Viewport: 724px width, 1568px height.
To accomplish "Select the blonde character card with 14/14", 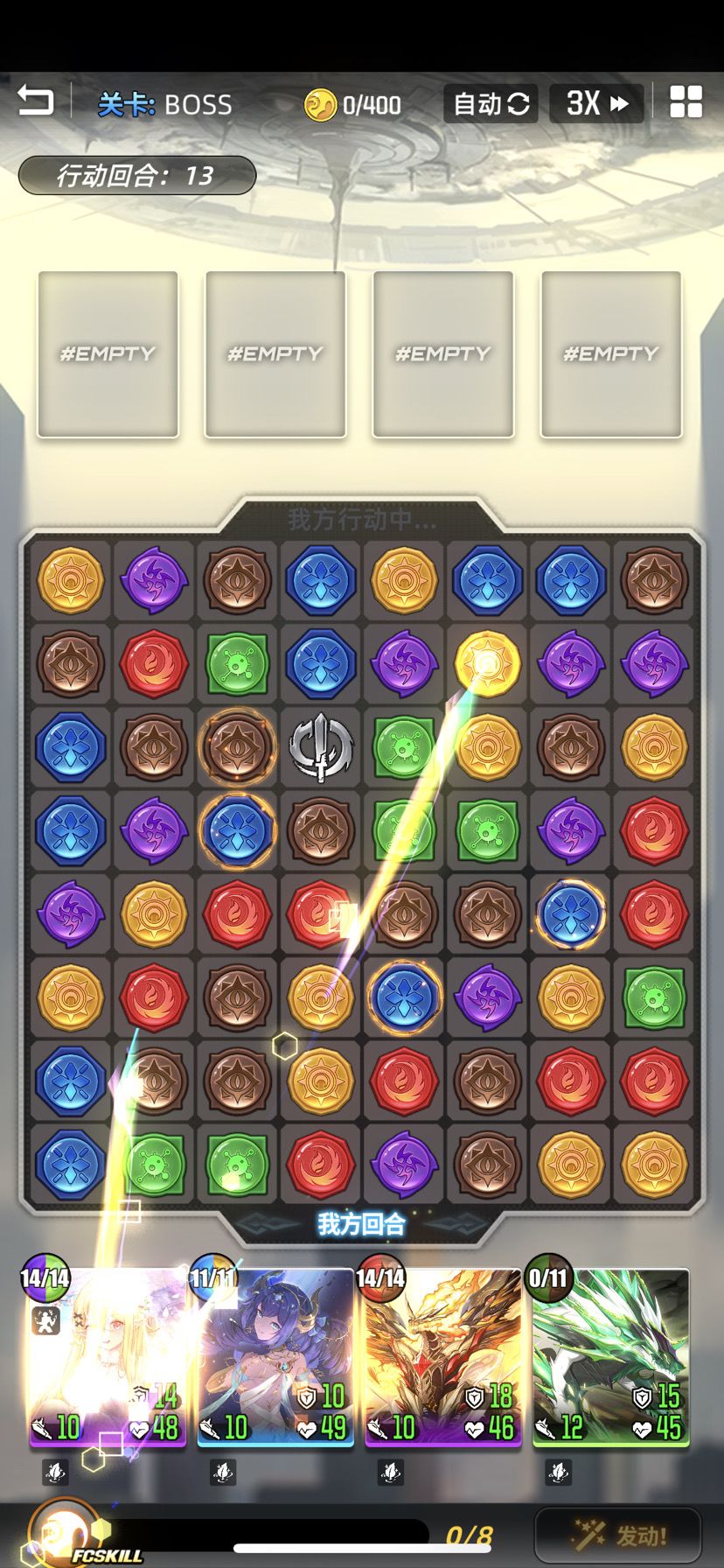I will [x=107, y=1358].
